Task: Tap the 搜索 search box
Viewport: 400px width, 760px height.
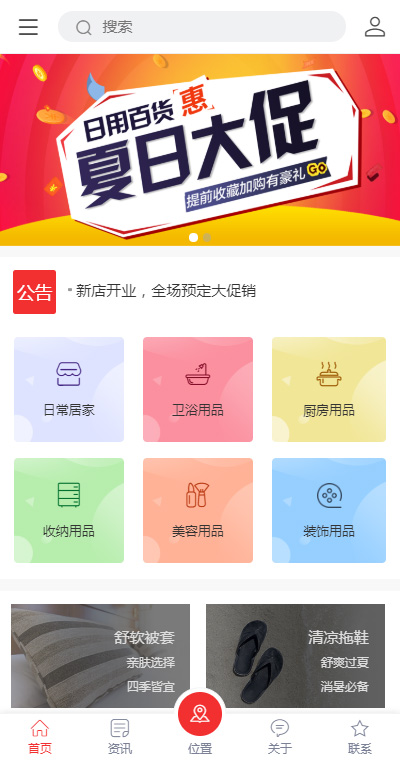Action: tap(202, 27)
